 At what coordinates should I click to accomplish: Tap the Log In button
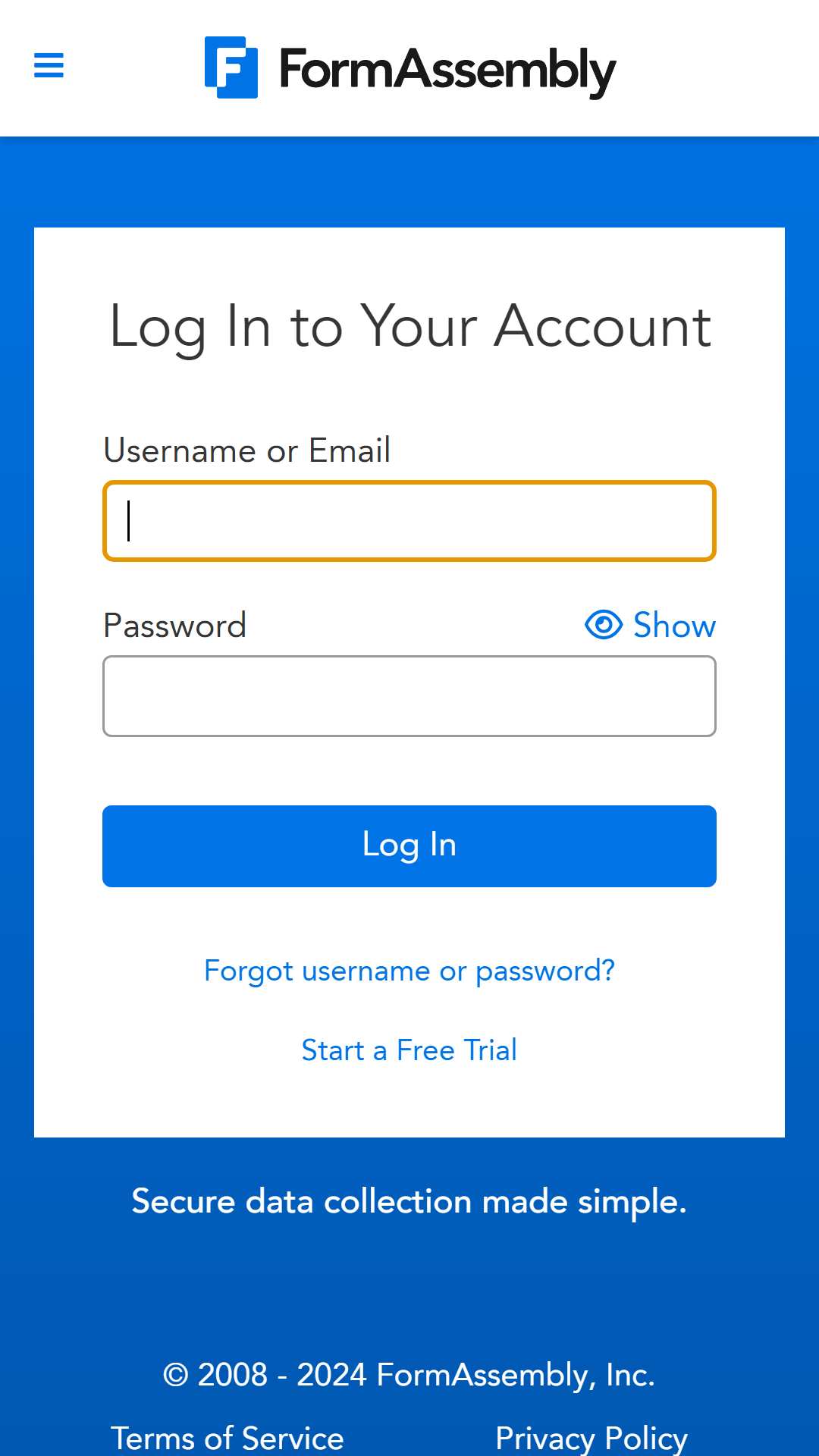[409, 846]
